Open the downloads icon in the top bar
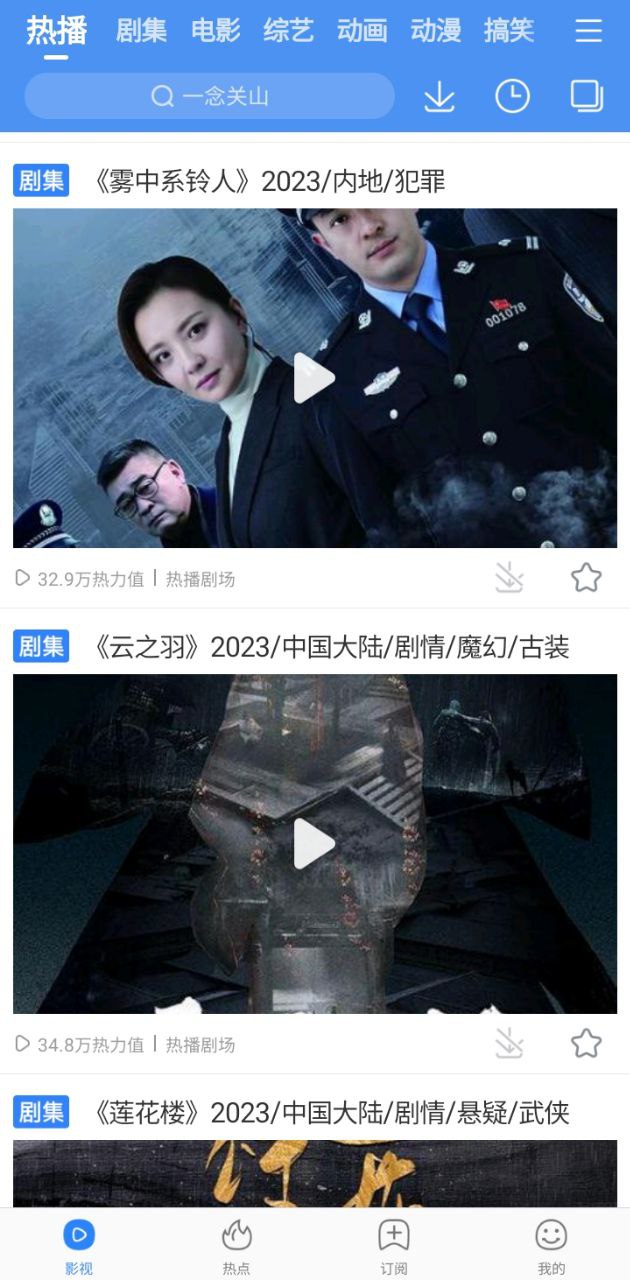The height and width of the screenshot is (1280, 630). click(439, 96)
